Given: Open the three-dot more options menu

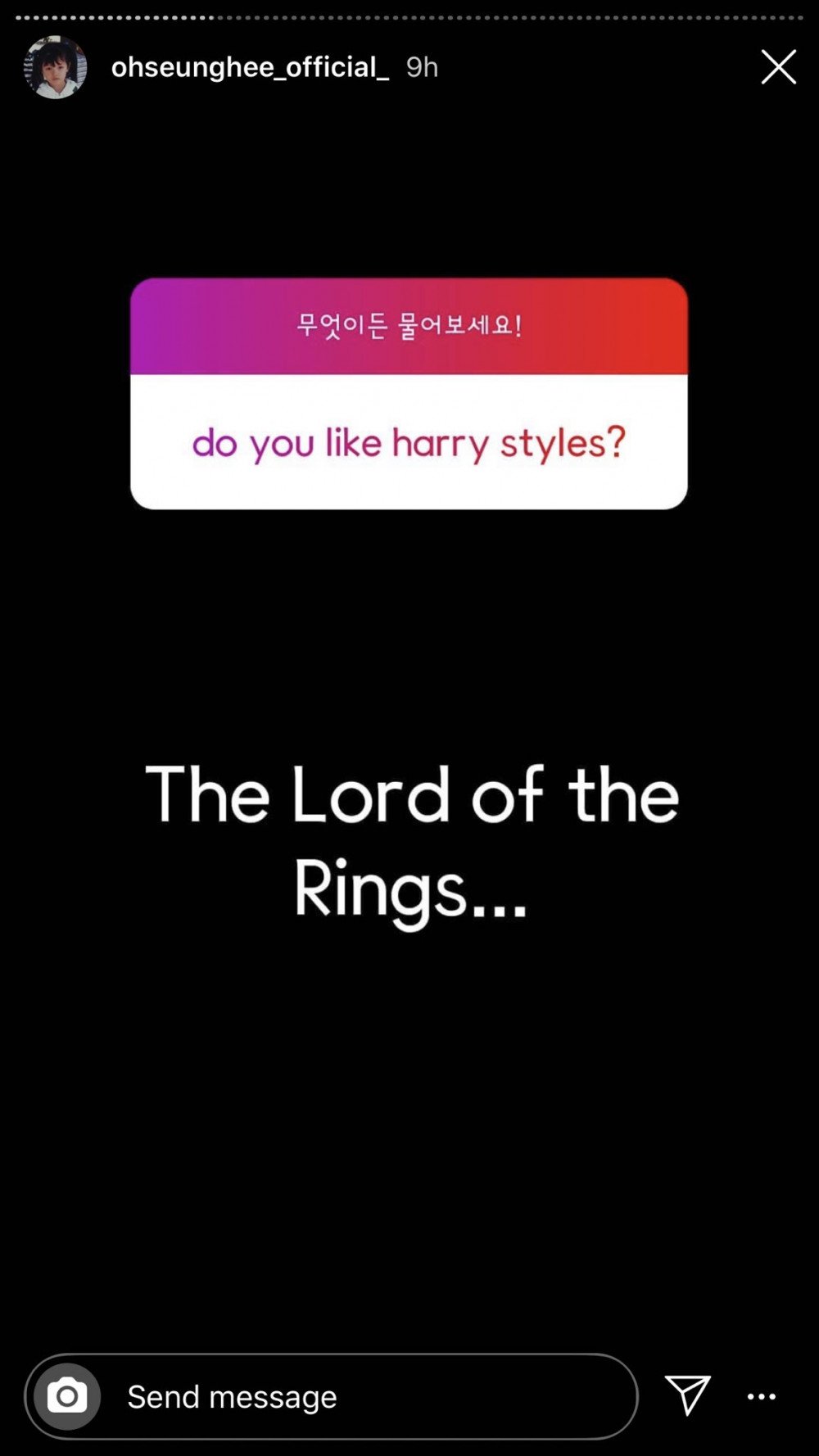Looking at the screenshot, I should click(762, 1396).
